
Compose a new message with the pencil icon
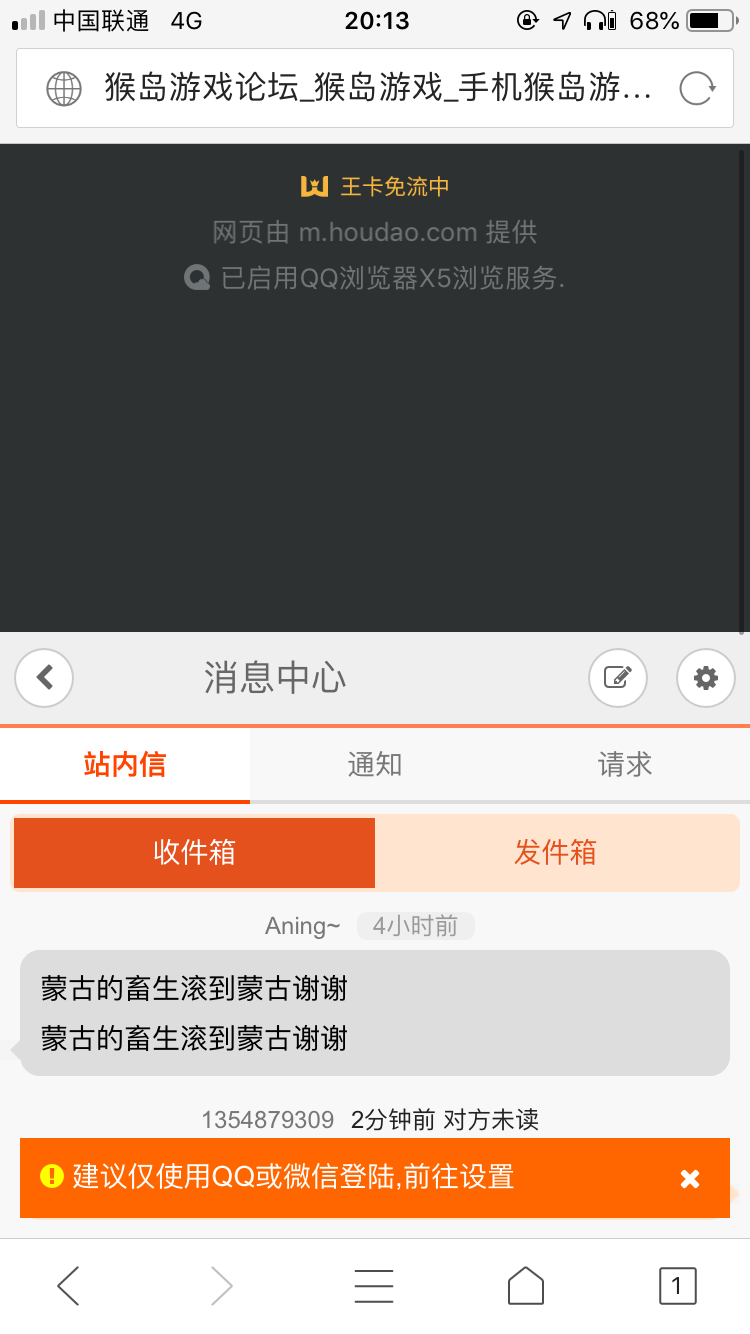[x=618, y=678]
